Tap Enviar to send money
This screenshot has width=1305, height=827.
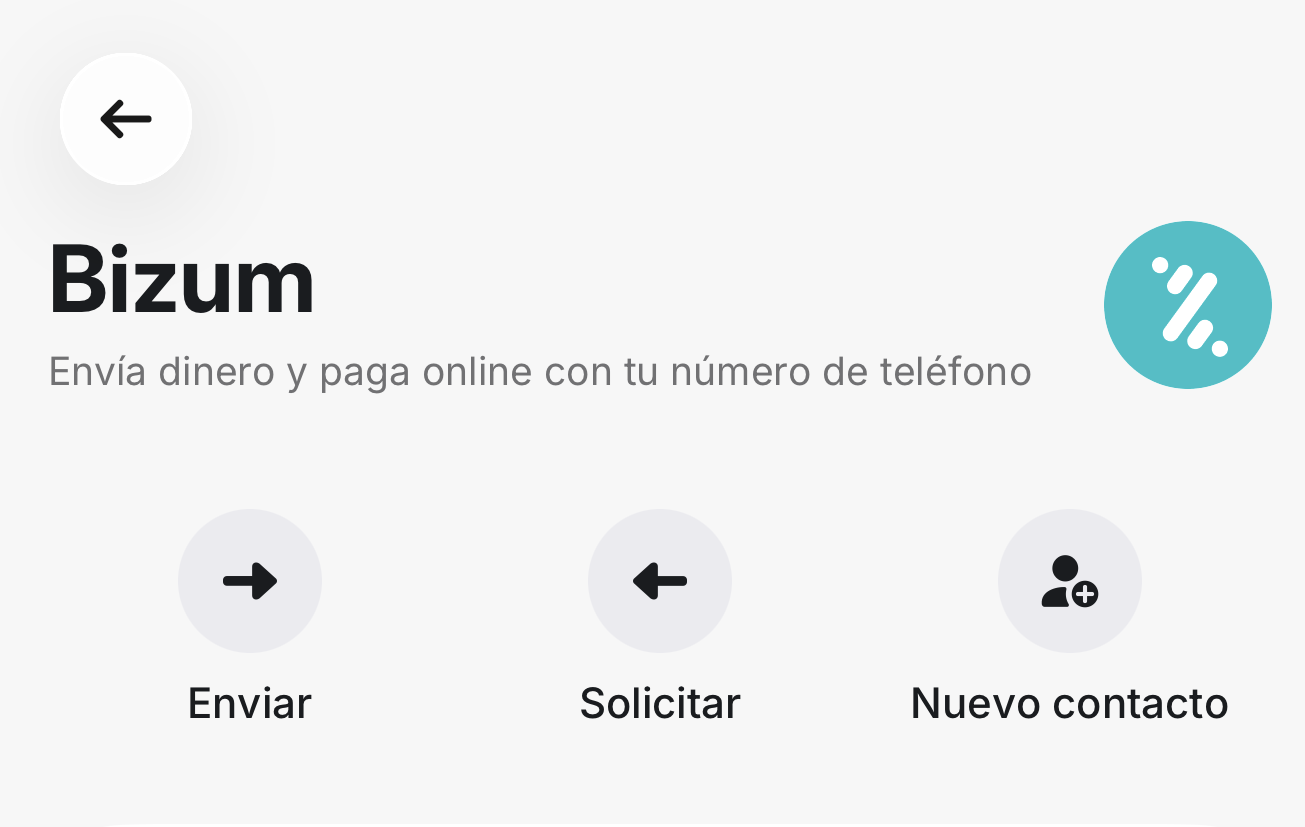point(250,581)
